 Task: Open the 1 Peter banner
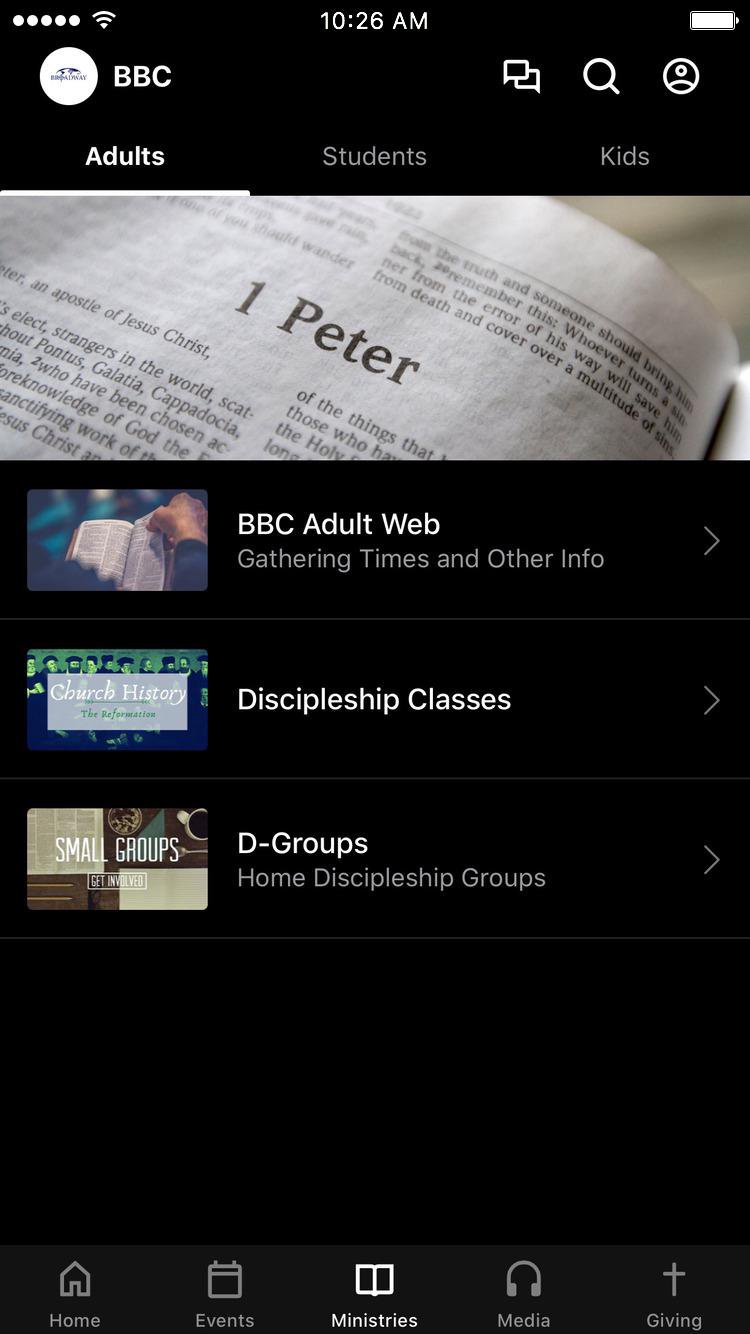pos(375,328)
